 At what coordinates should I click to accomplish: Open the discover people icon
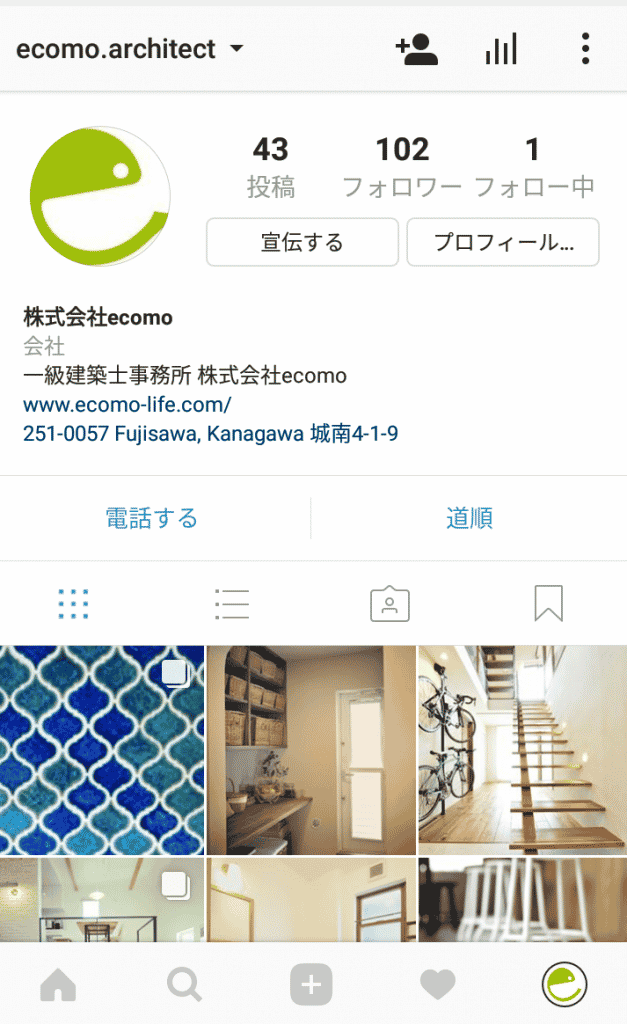tap(416, 49)
